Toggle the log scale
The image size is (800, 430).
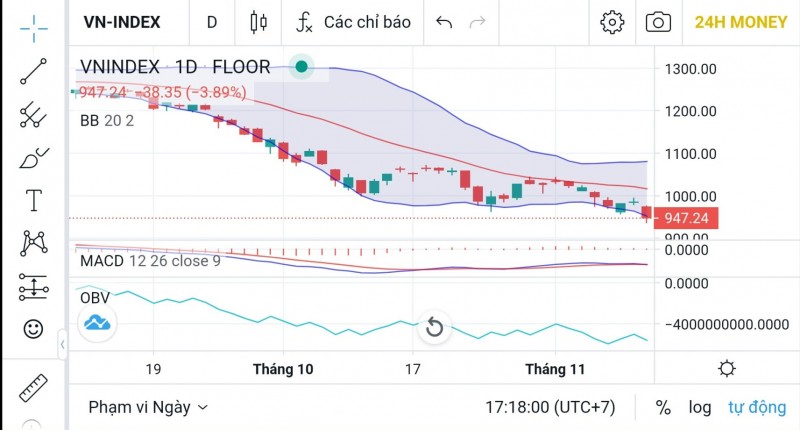coord(700,407)
